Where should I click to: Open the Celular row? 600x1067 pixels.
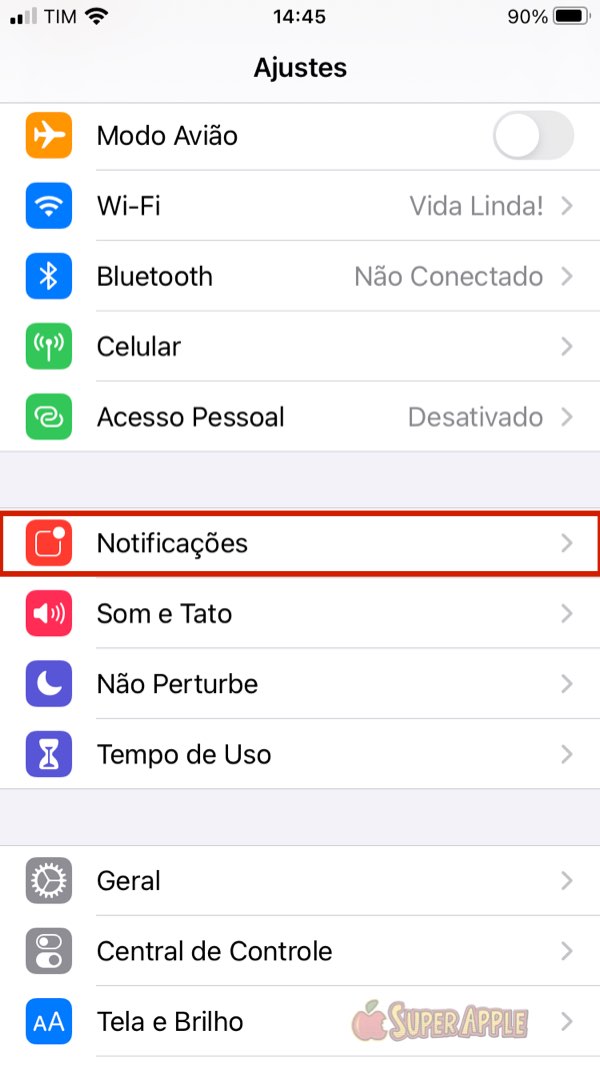300,347
